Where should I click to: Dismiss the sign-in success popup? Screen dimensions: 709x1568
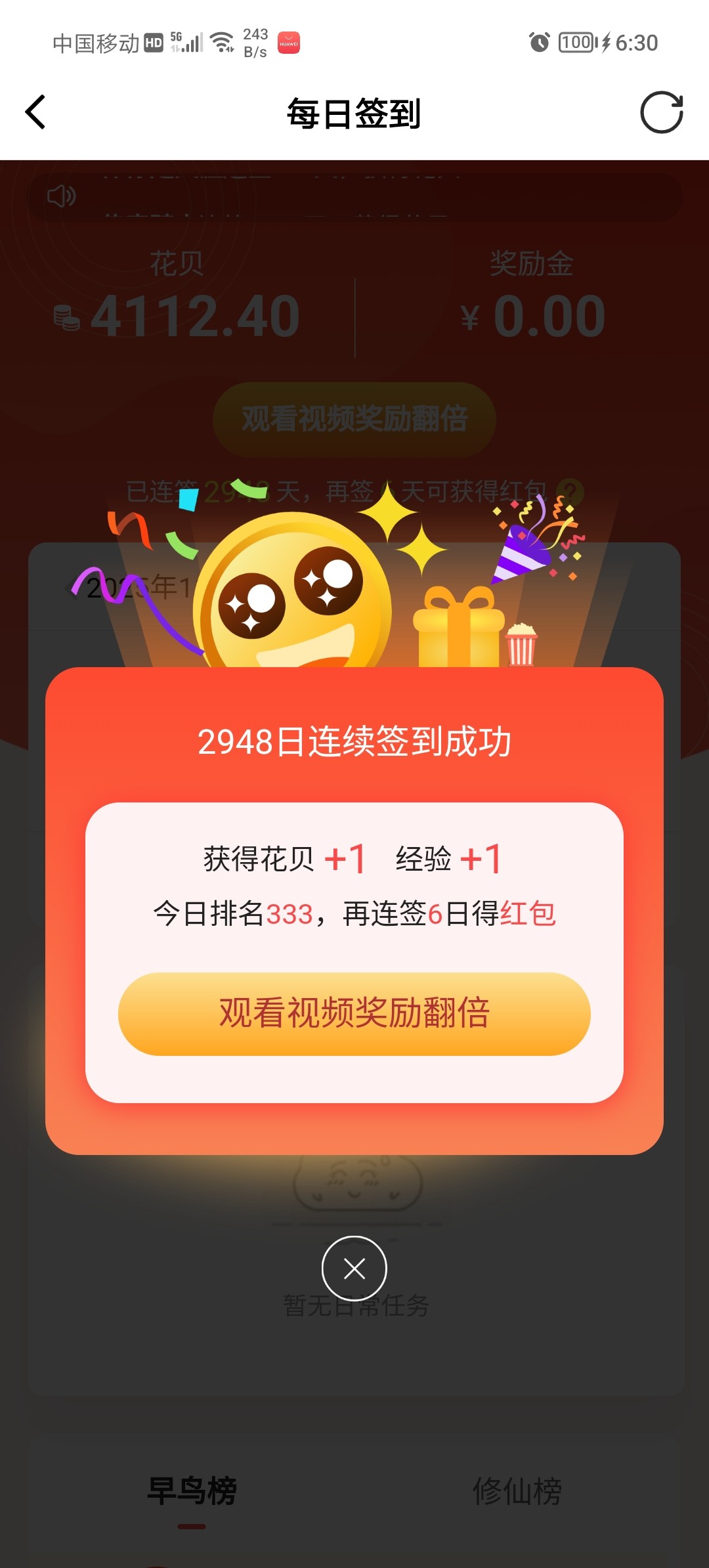tap(354, 1269)
